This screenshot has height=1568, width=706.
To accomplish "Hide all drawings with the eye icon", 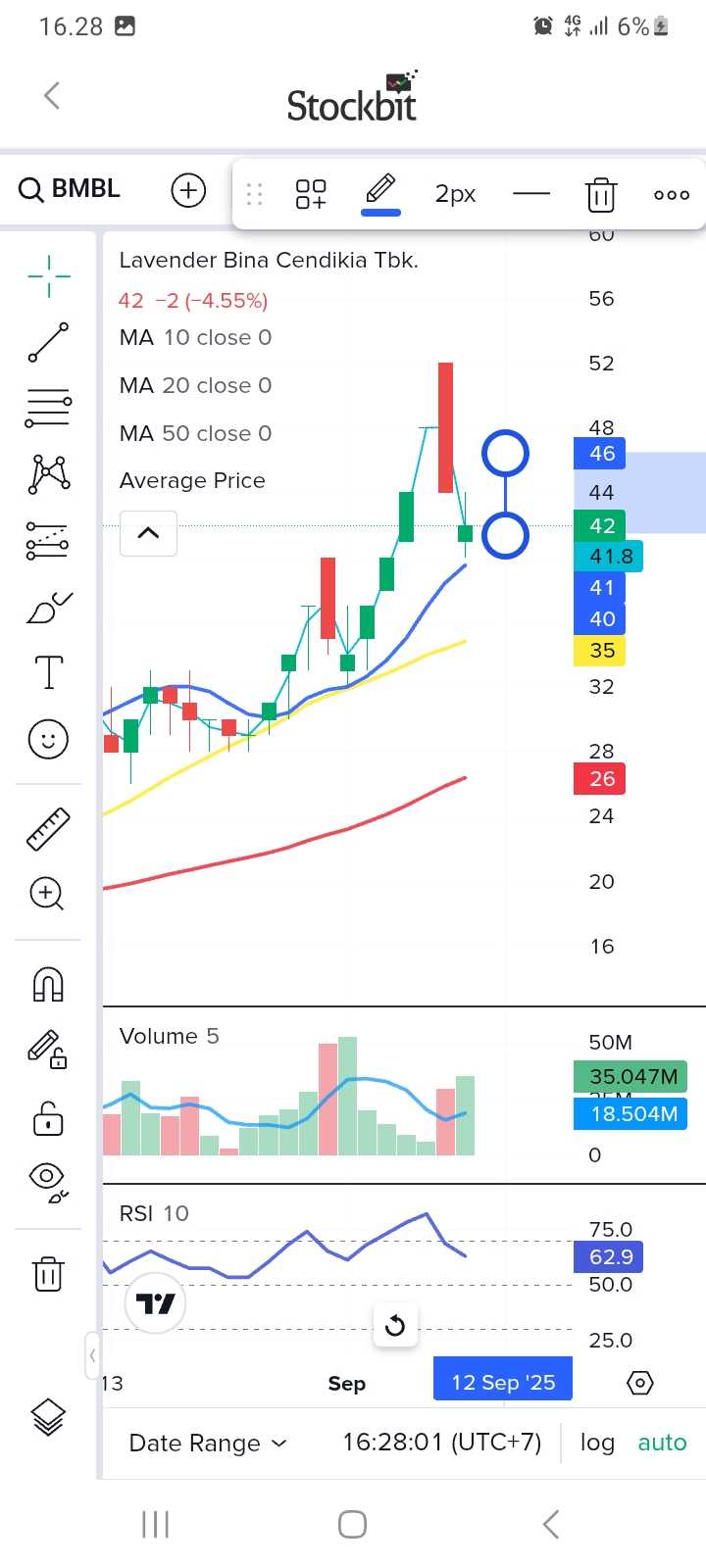I will (x=48, y=1181).
